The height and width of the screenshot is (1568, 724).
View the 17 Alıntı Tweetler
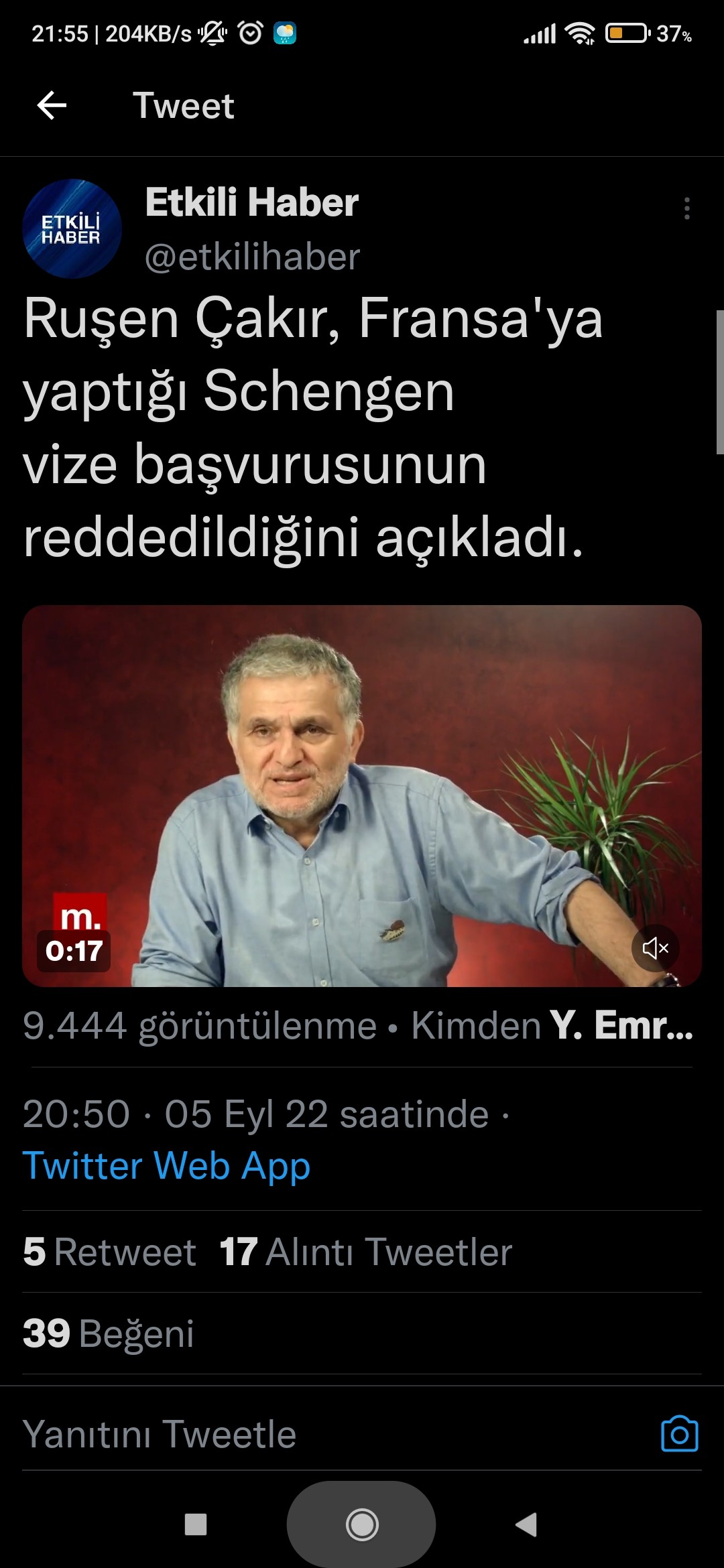[x=366, y=1252]
